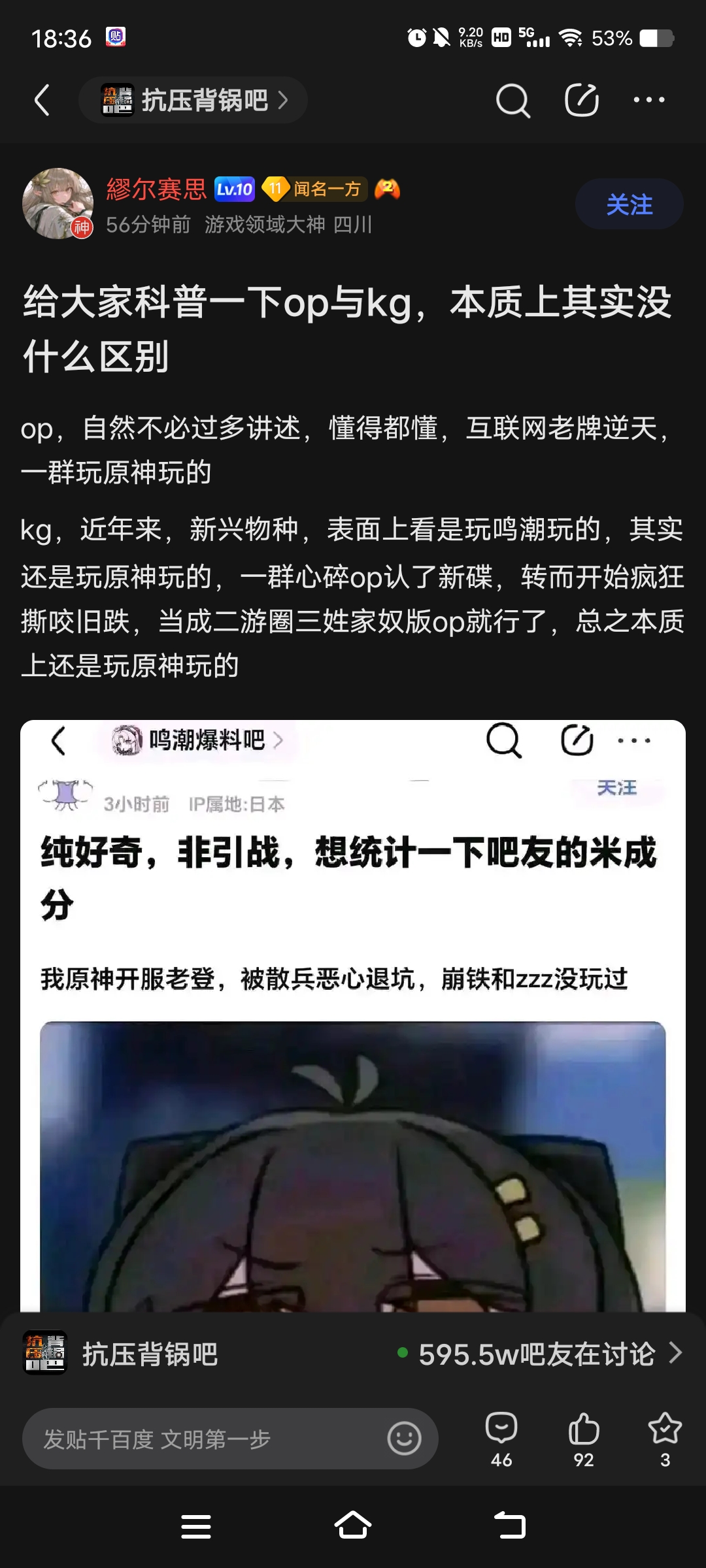This screenshot has width=706, height=1568.
Task: Go back using the header arrow
Action: coord(42,100)
